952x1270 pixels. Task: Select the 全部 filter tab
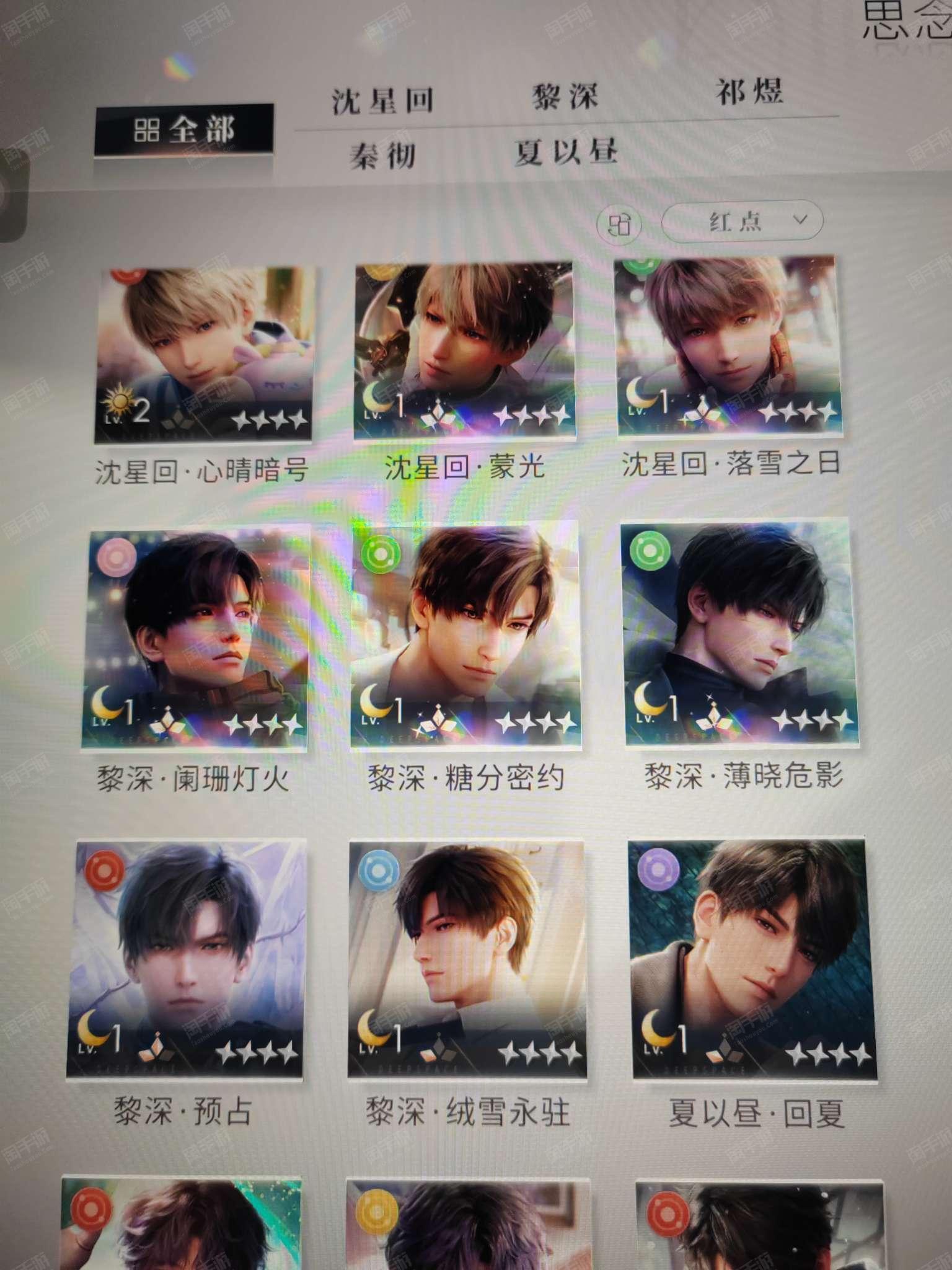coord(183,130)
